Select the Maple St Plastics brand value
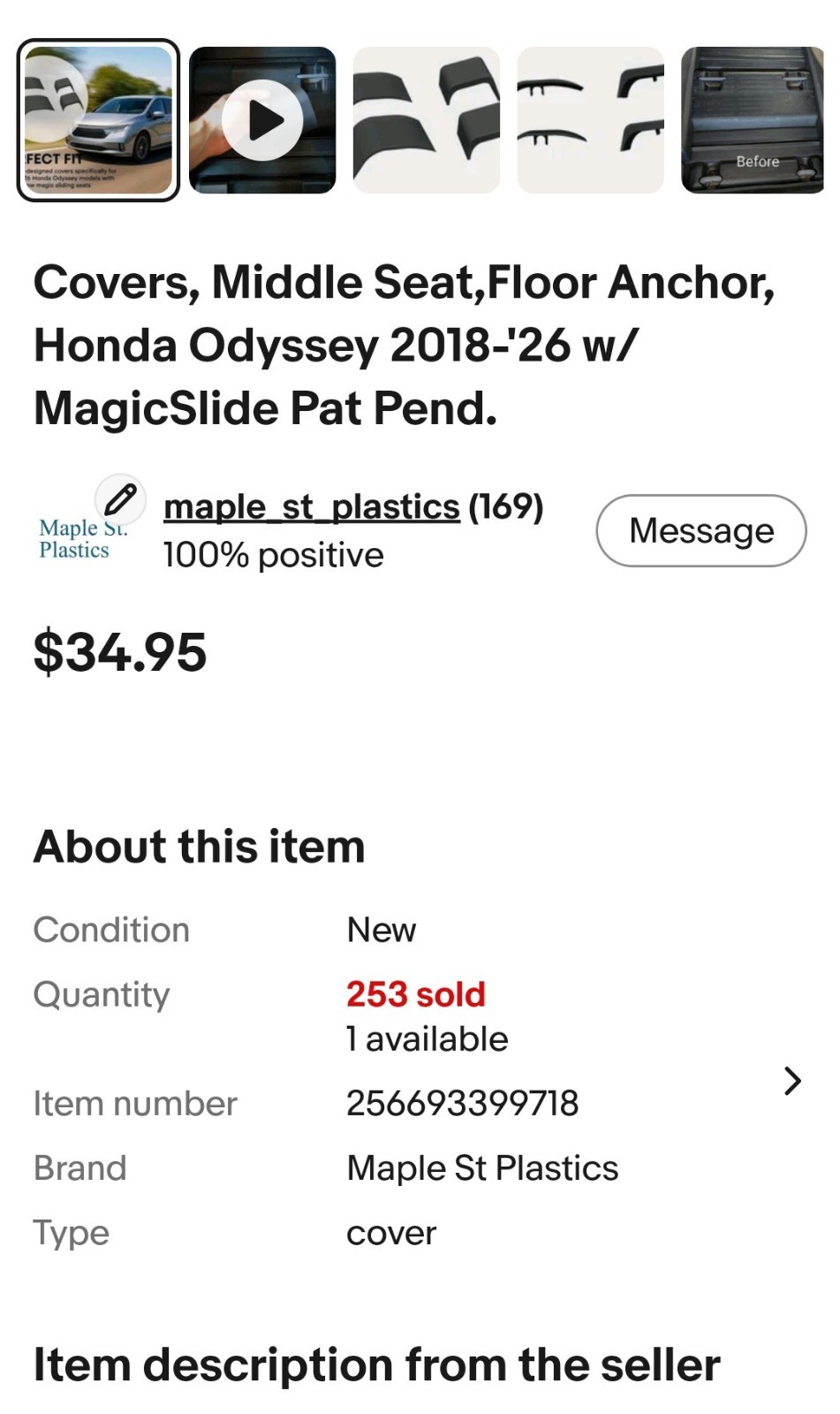The height and width of the screenshot is (1414, 840). point(482,1167)
